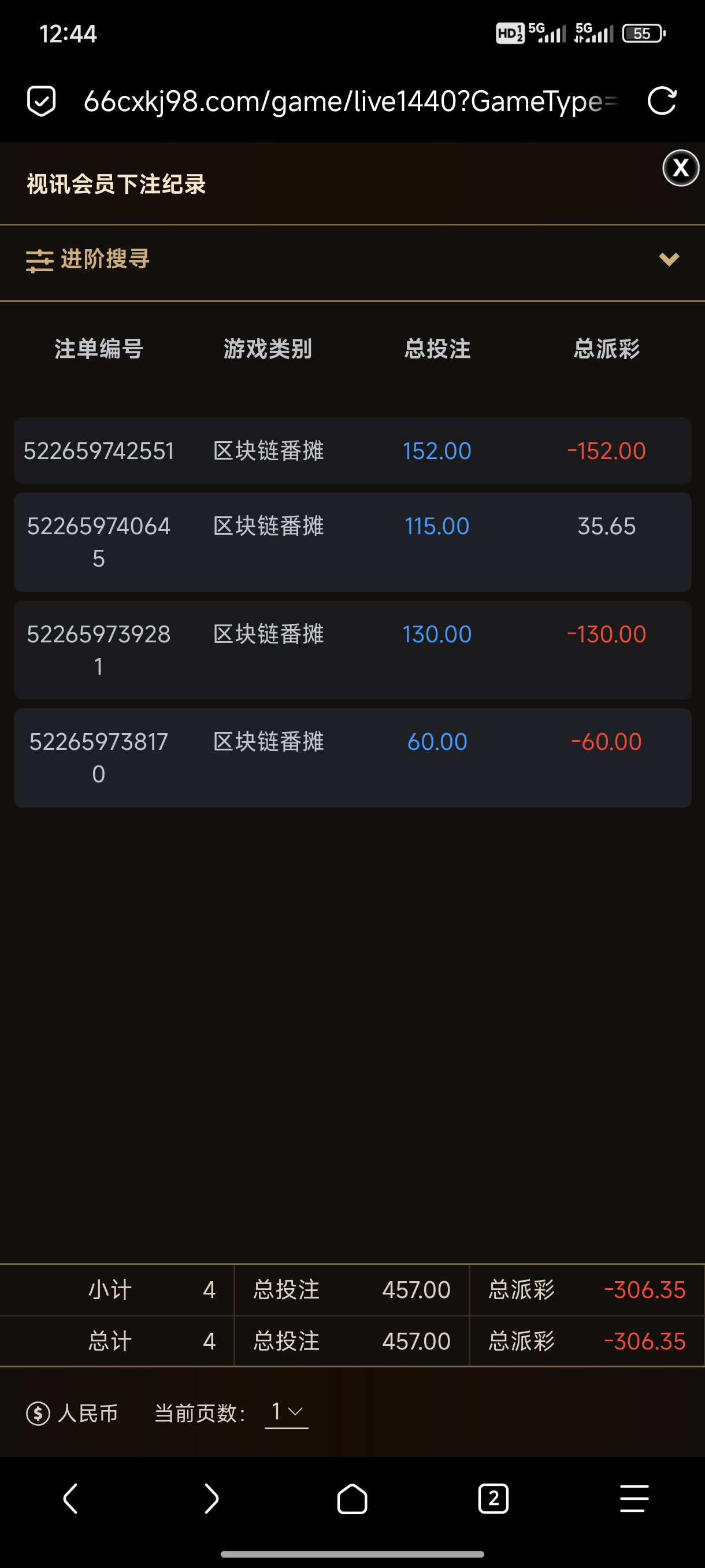Close the 视讯会员下注纪录 overlay

pyautogui.click(x=680, y=168)
